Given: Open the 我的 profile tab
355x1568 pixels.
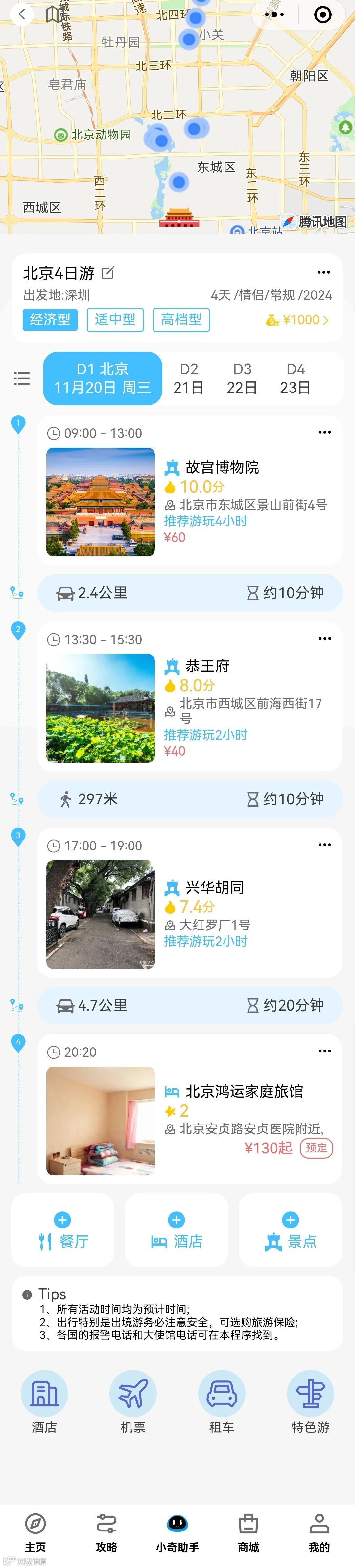Looking at the screenshot, I should click(319, 1533).
